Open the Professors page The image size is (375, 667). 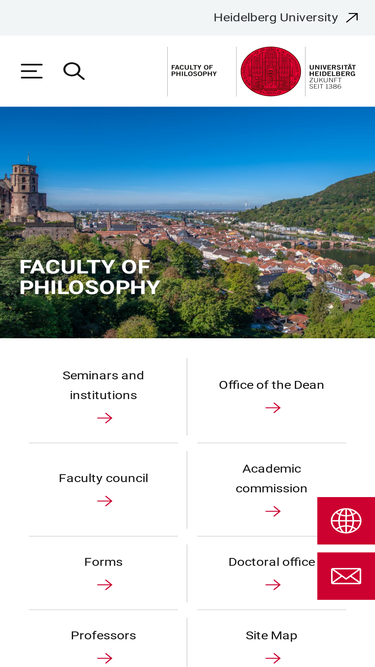pos(103,644)
